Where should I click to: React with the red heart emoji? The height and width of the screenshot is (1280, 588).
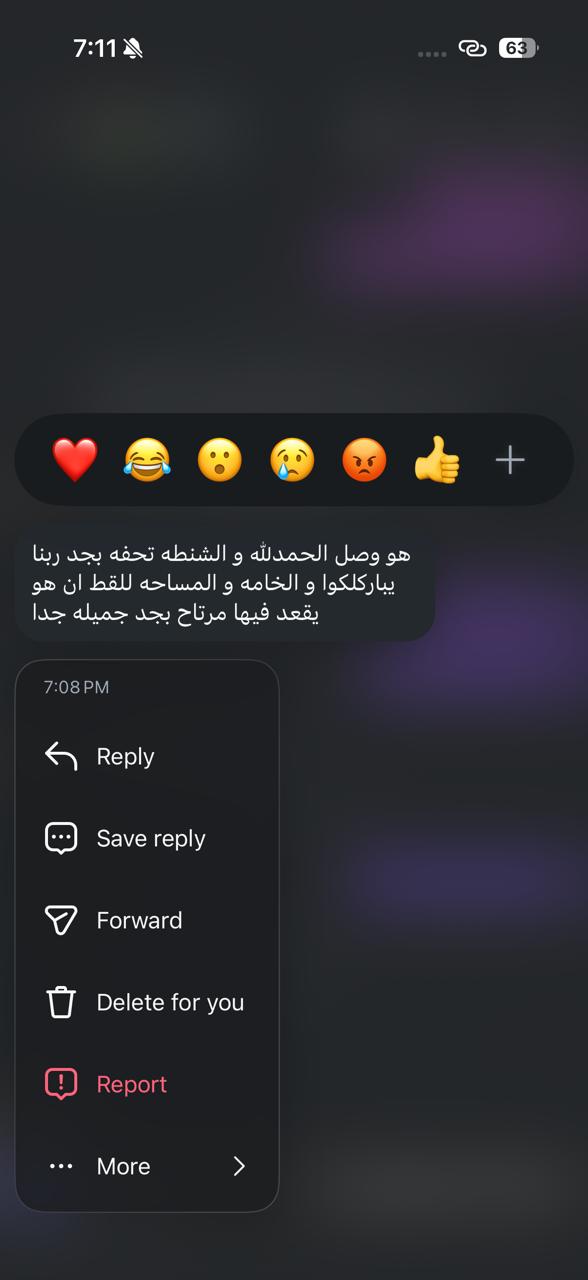pyautogui.click(x=75, y=460)
